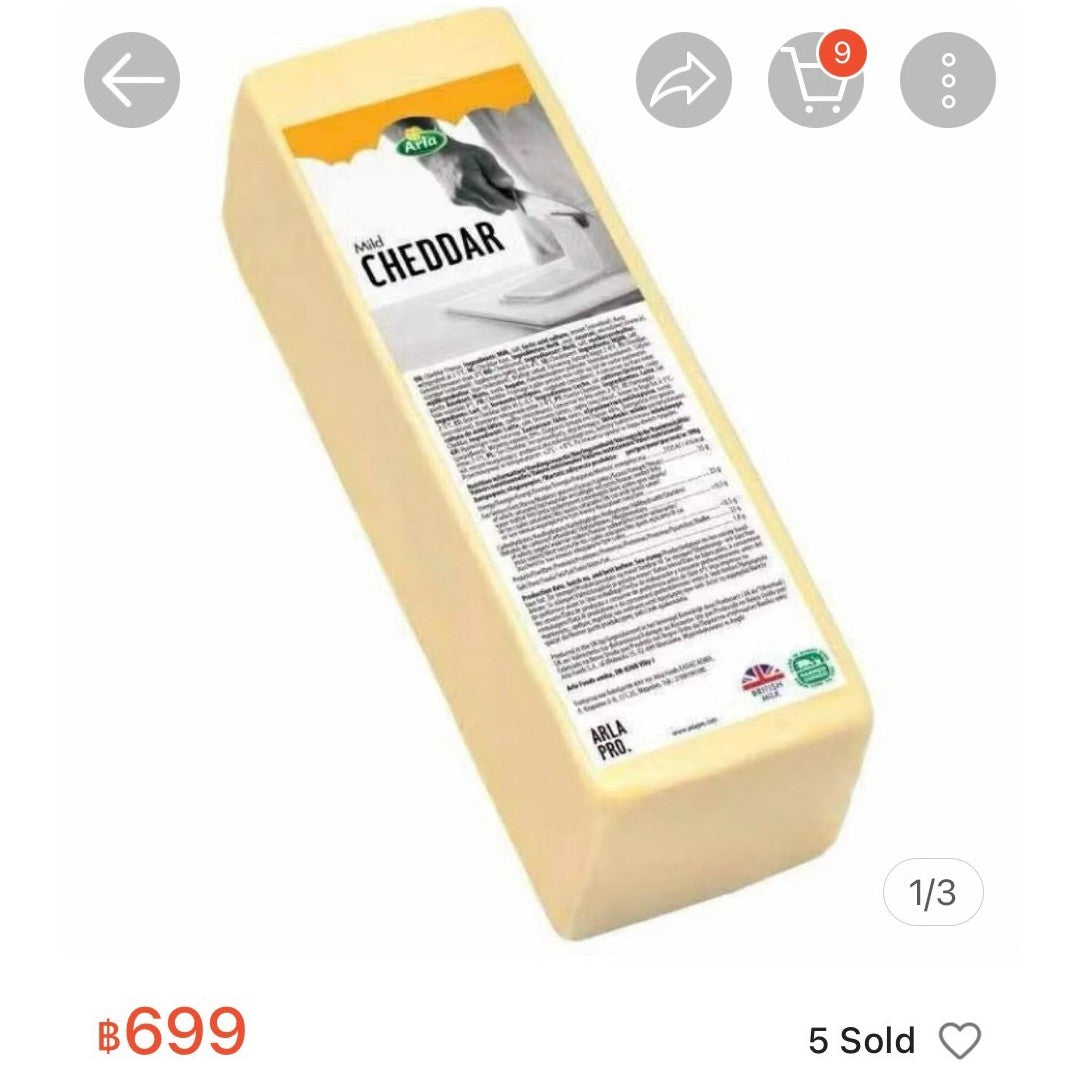Screen dimensions: 1080x1080
Task: Open the three-dot overflow menu
Action: [947, 80]
